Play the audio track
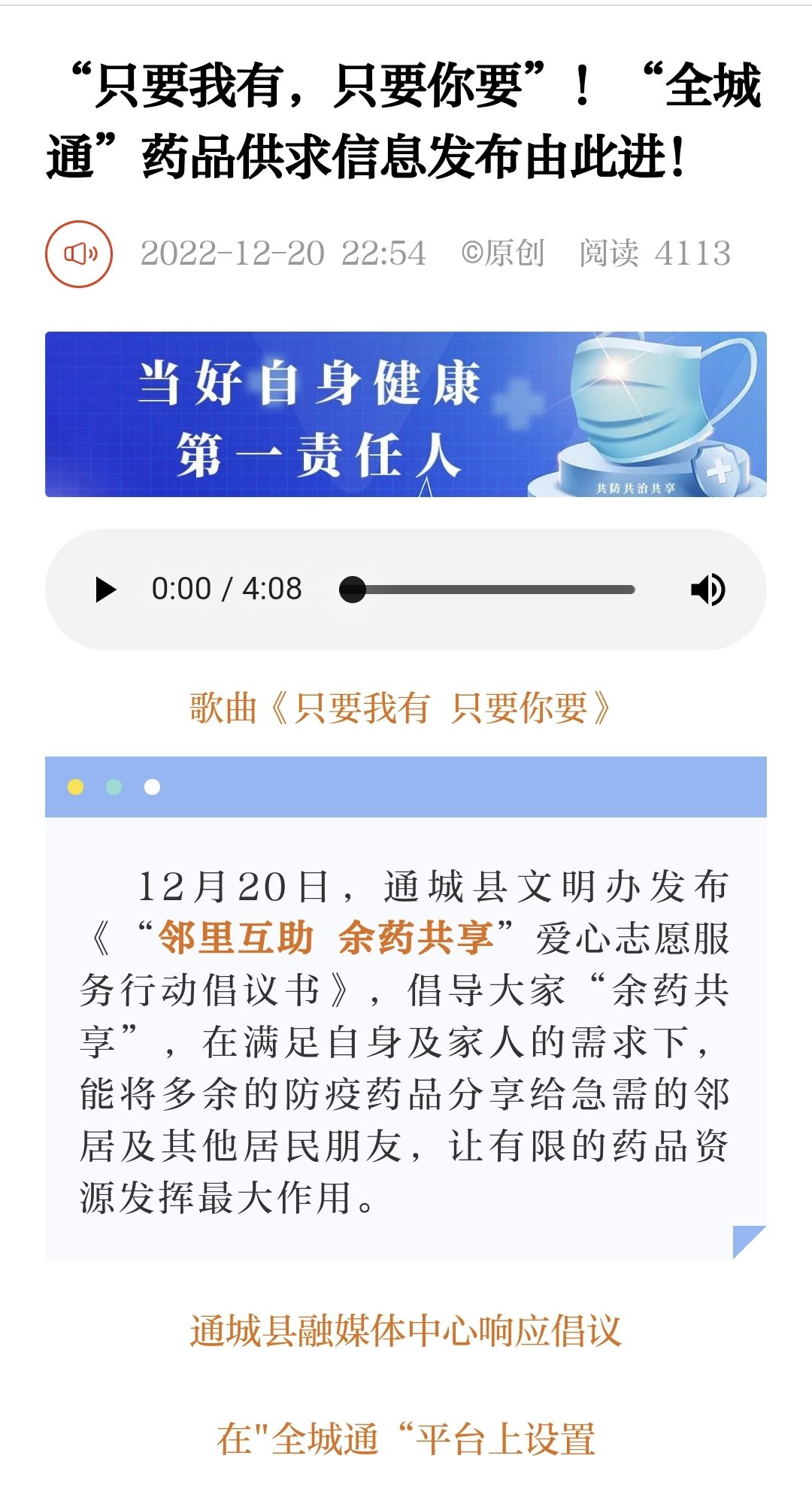812x1489 pixels. pyautogui.click(x=106, y=590)
